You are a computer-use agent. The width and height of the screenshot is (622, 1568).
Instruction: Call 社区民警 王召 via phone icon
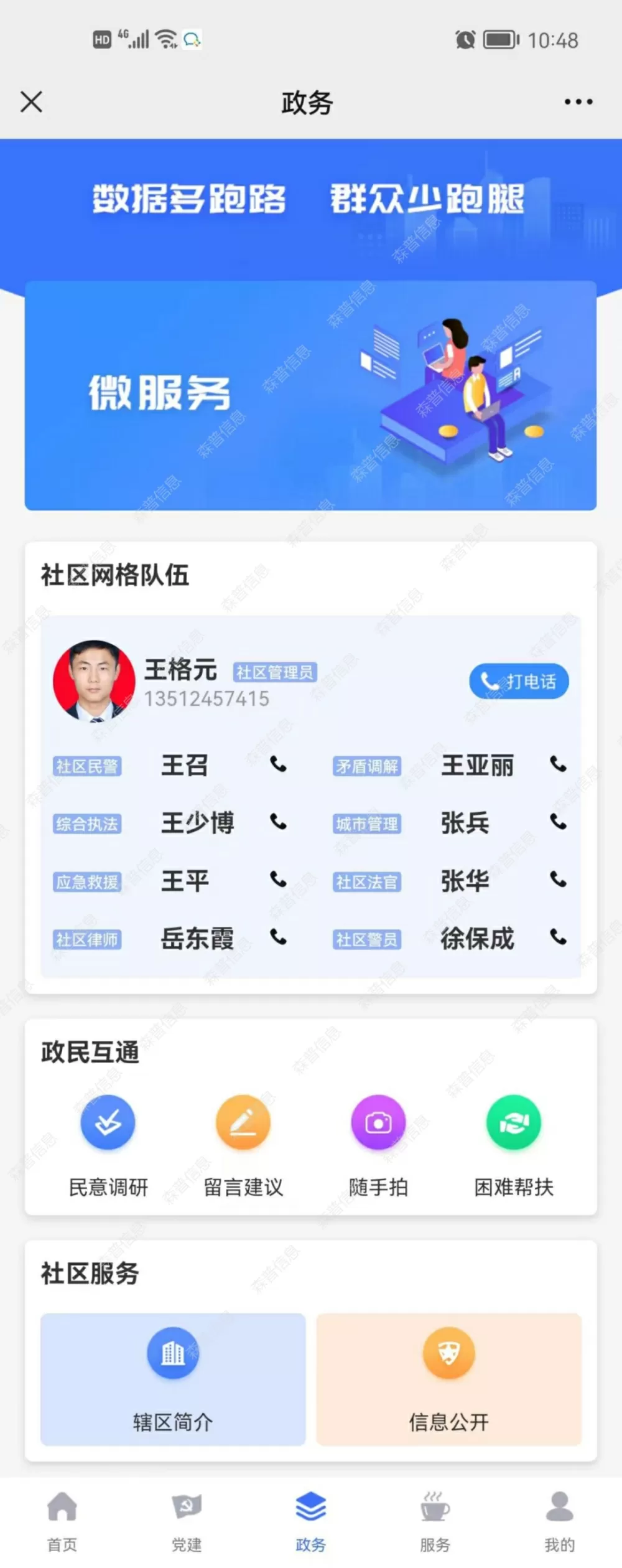[x=278, y=764]
